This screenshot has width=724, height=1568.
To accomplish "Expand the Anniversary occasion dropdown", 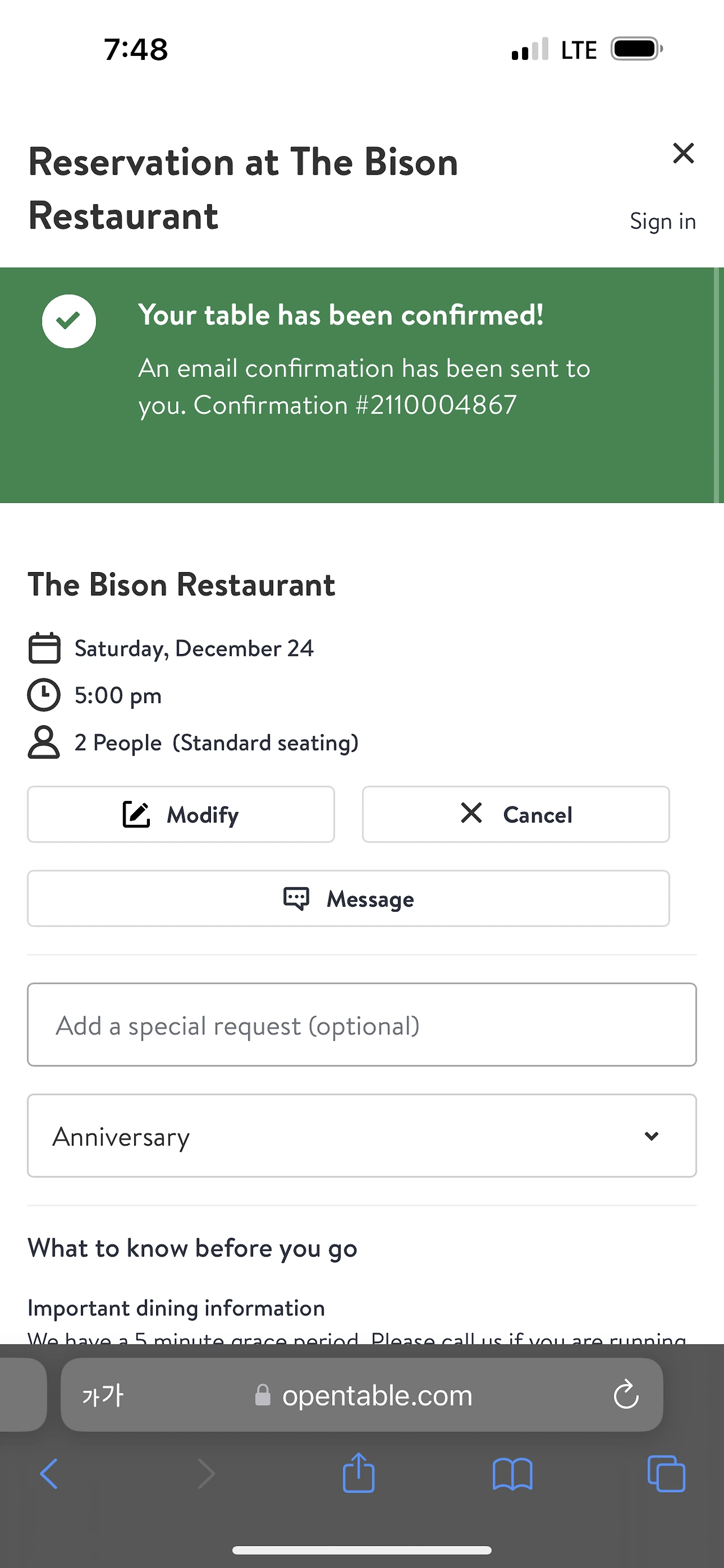I will [361, 1136].
